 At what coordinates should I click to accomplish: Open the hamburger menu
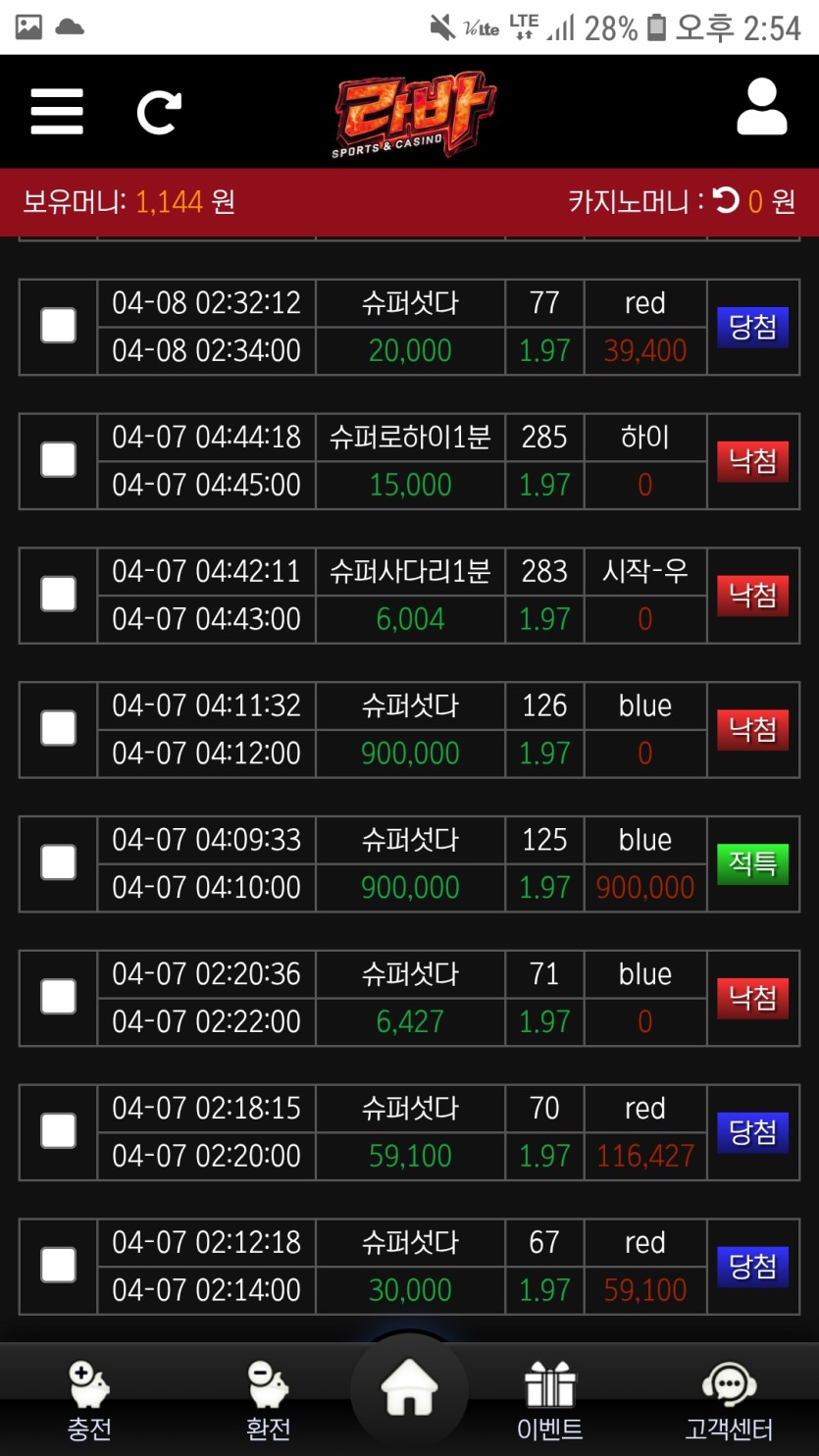click(x=57, y=112)
